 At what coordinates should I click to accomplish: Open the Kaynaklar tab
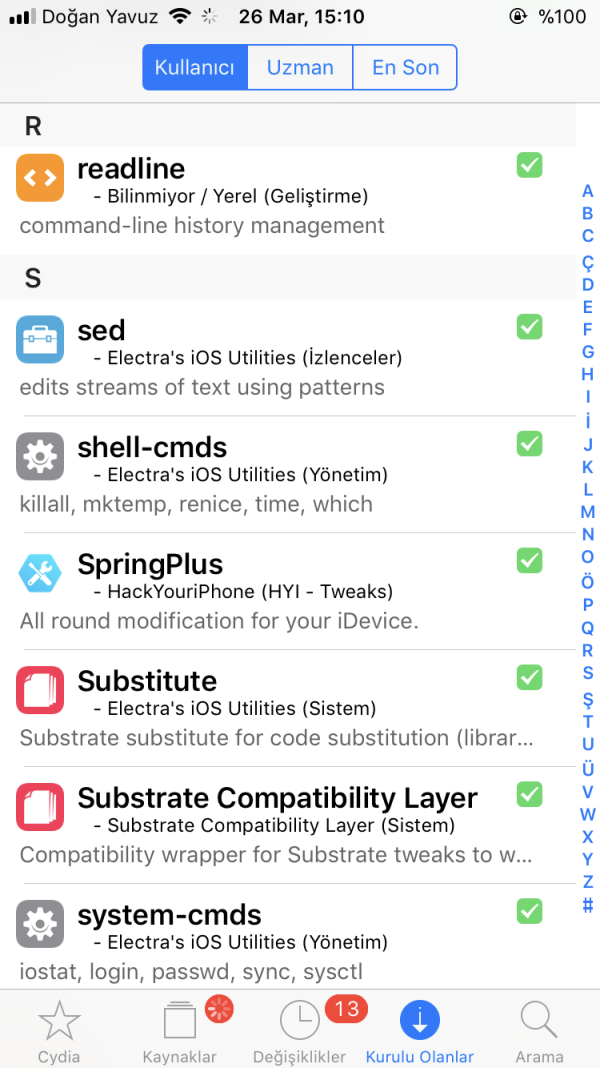tap(180, 1030)
